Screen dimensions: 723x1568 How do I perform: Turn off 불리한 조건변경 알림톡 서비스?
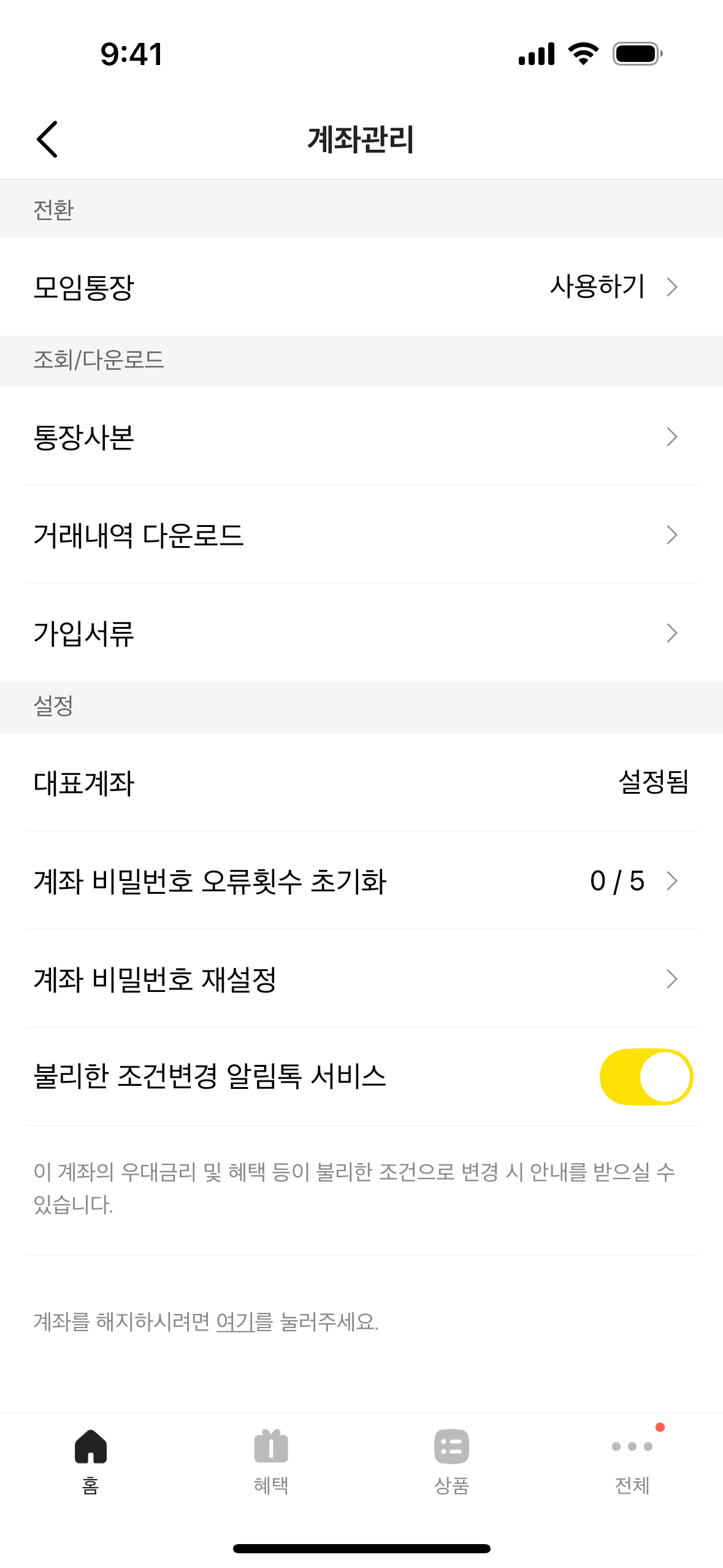[646, 1077]
